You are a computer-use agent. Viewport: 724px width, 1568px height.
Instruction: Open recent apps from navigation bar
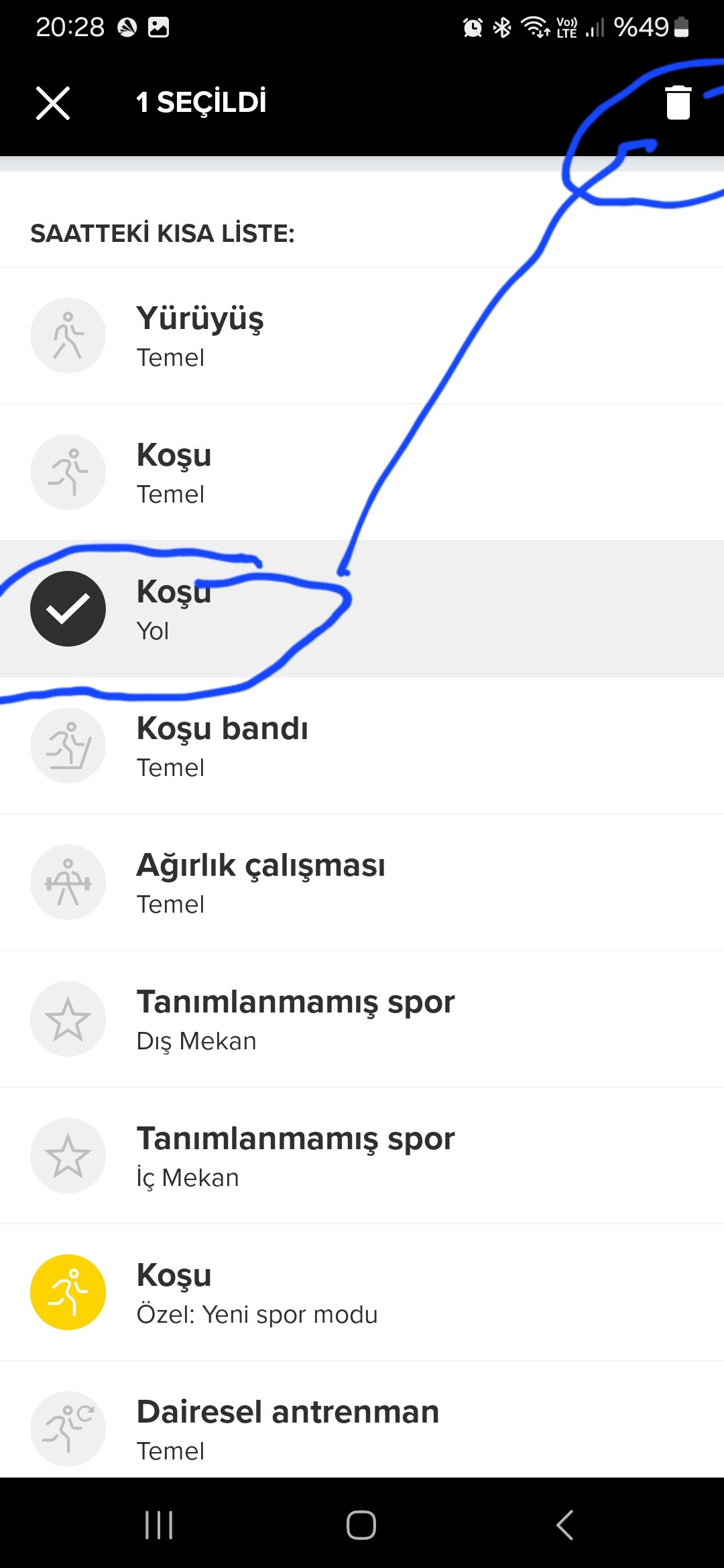coord(159,1525)
